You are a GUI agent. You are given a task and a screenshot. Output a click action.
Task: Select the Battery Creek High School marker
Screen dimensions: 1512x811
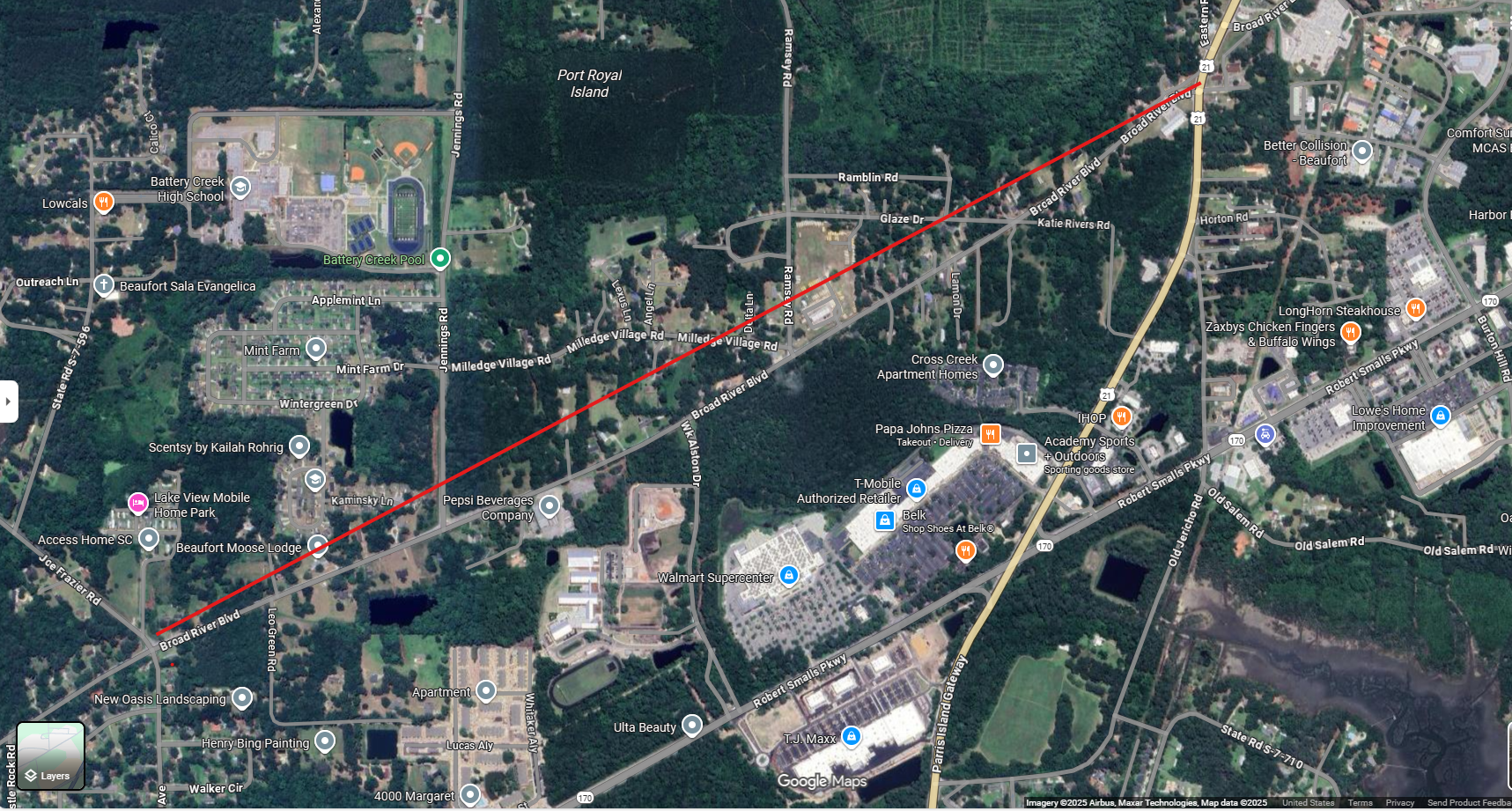point(240,187)
